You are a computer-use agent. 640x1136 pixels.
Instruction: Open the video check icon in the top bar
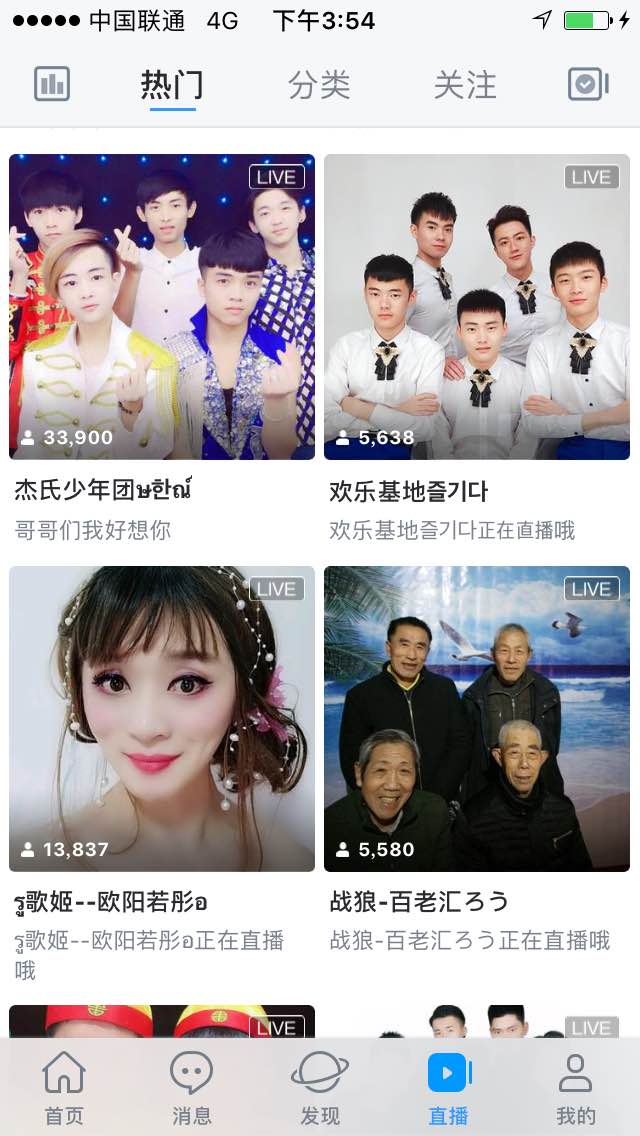588,84
